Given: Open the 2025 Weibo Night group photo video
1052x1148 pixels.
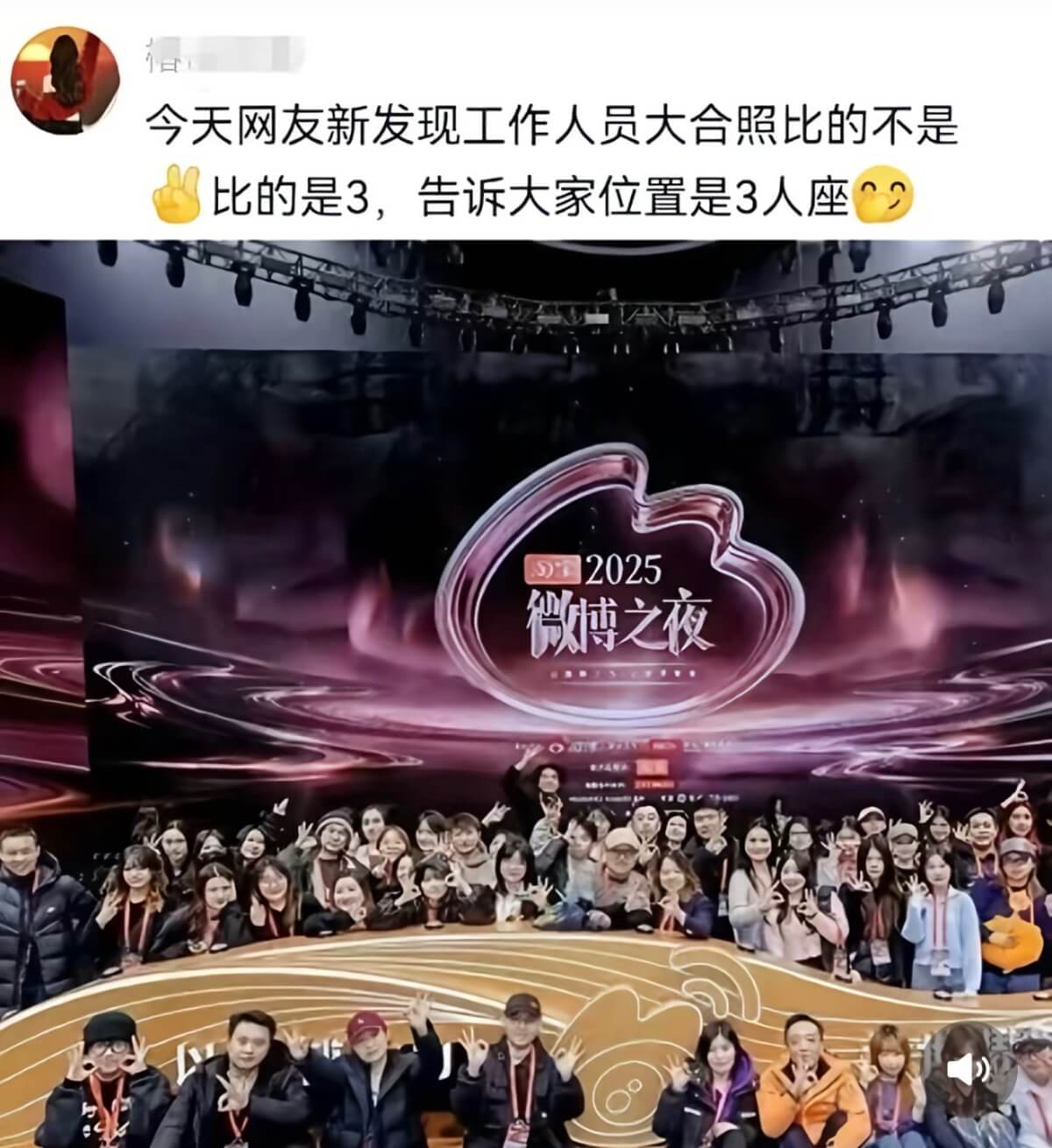Looking at the screenshot, I should [x=526, y=684].
